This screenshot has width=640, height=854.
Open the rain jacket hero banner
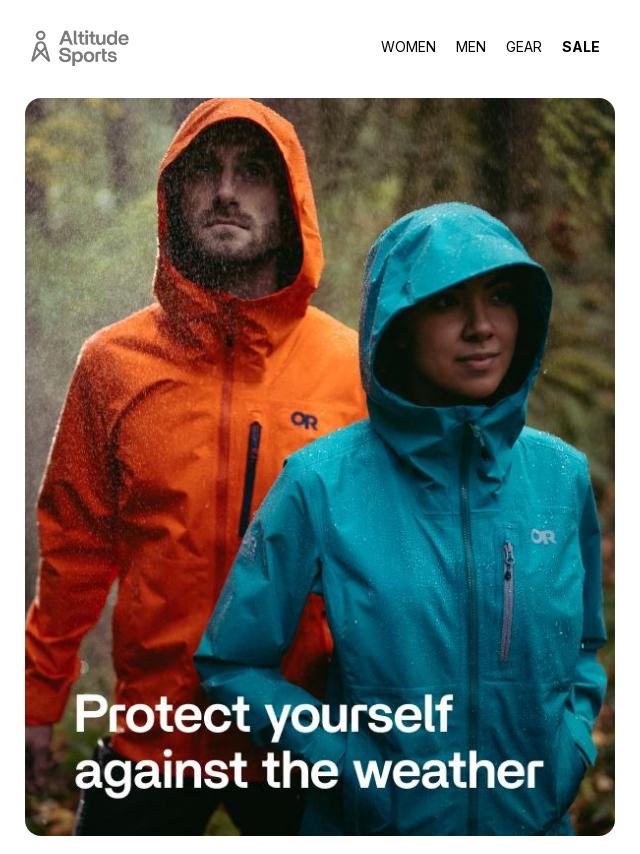(x=320, y=466)
